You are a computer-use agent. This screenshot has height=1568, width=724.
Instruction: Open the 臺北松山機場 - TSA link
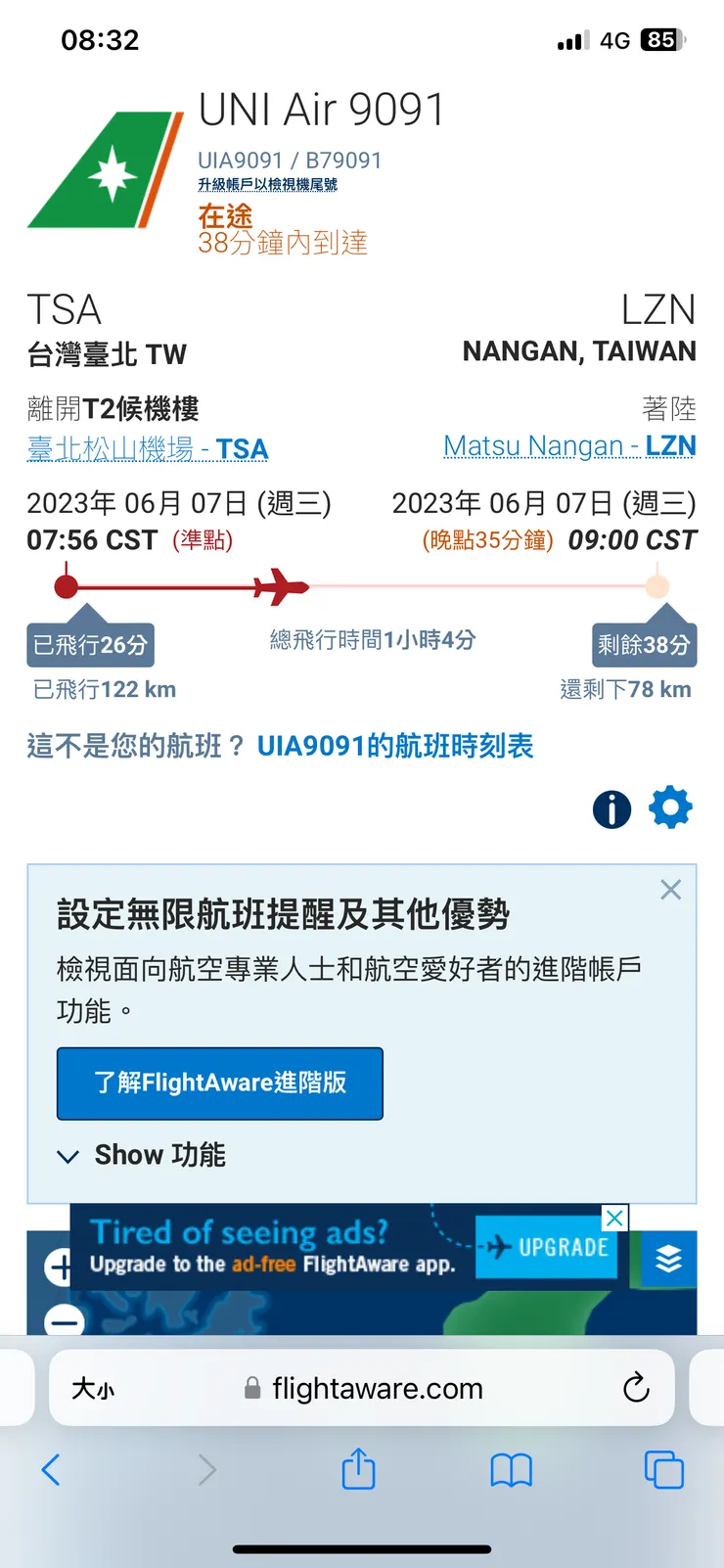pyautogui.click(x=147, y=448)
